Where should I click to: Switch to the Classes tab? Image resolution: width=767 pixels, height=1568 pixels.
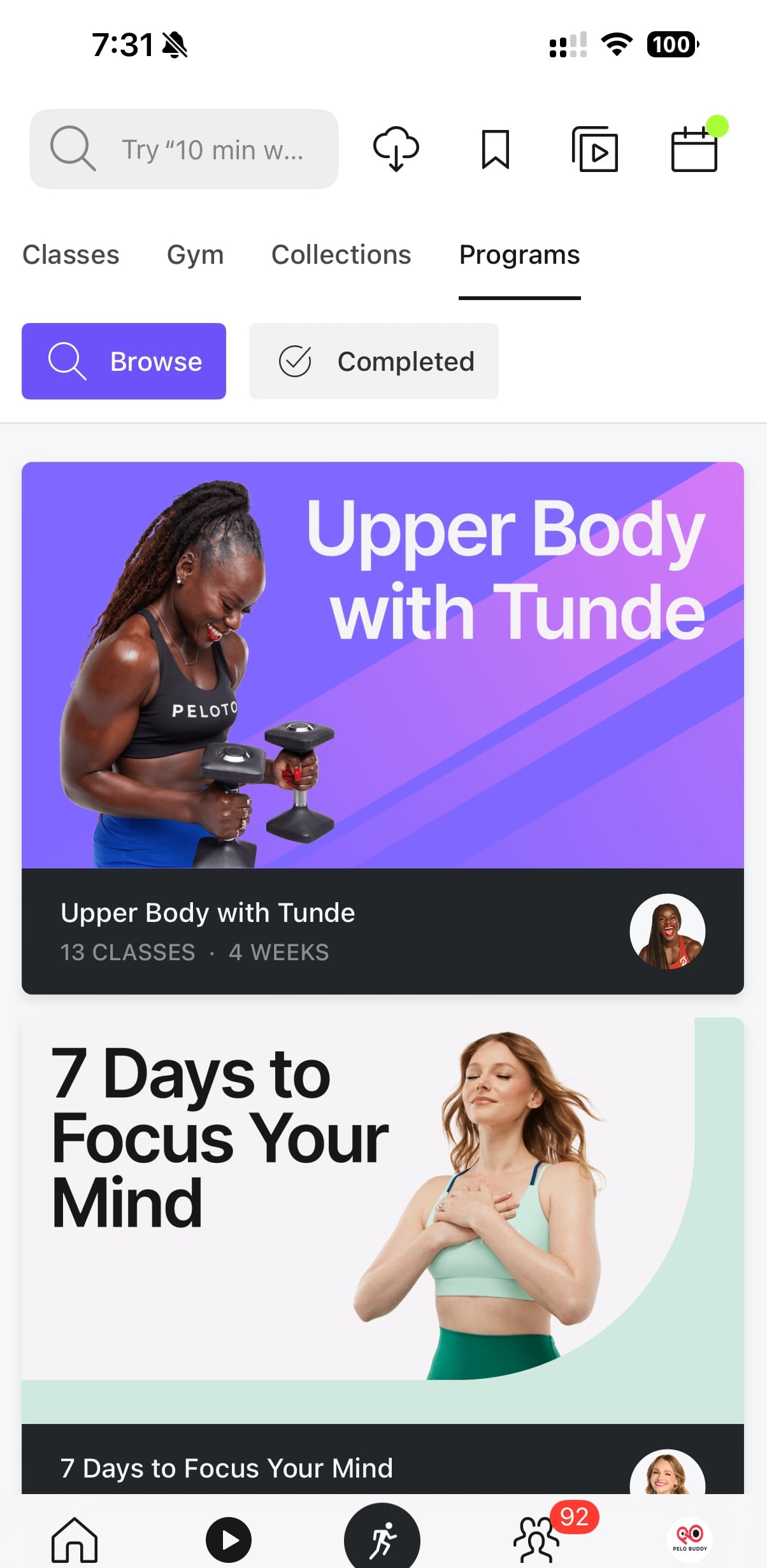71,255
